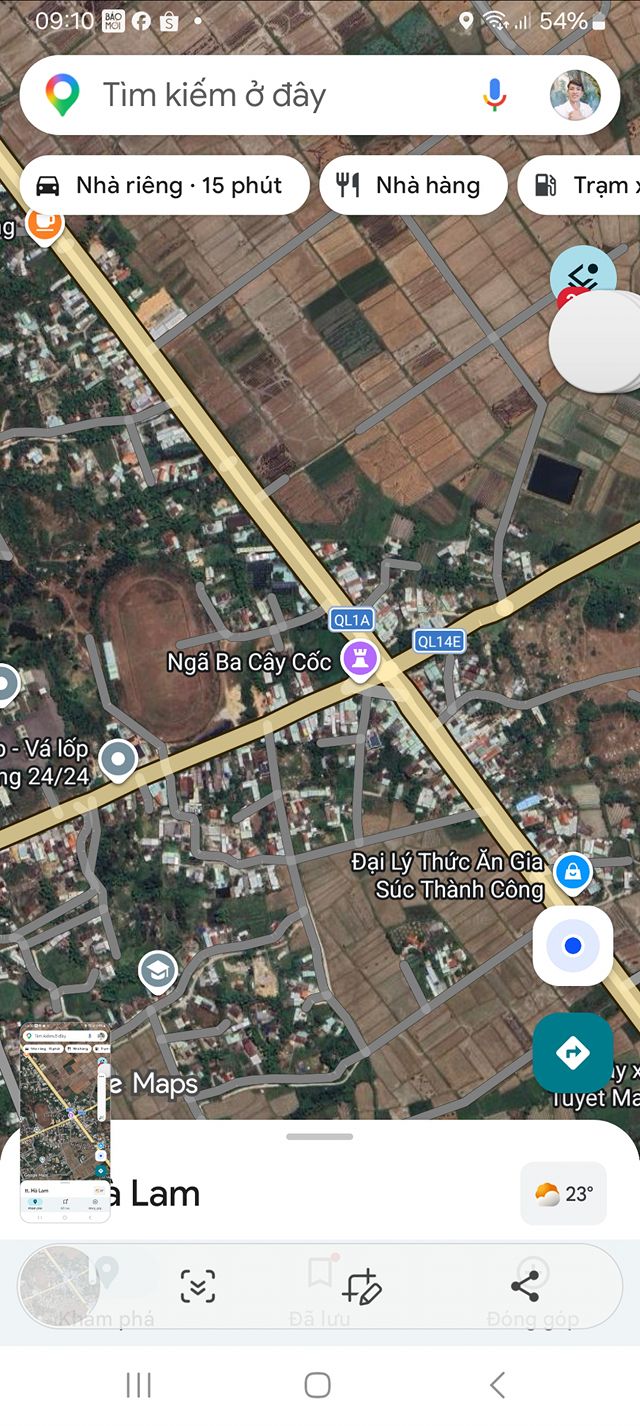Viewport: 640px width, 1426px height.
Task: Tap the school pin with graduation cap
Action: point(158,971)
